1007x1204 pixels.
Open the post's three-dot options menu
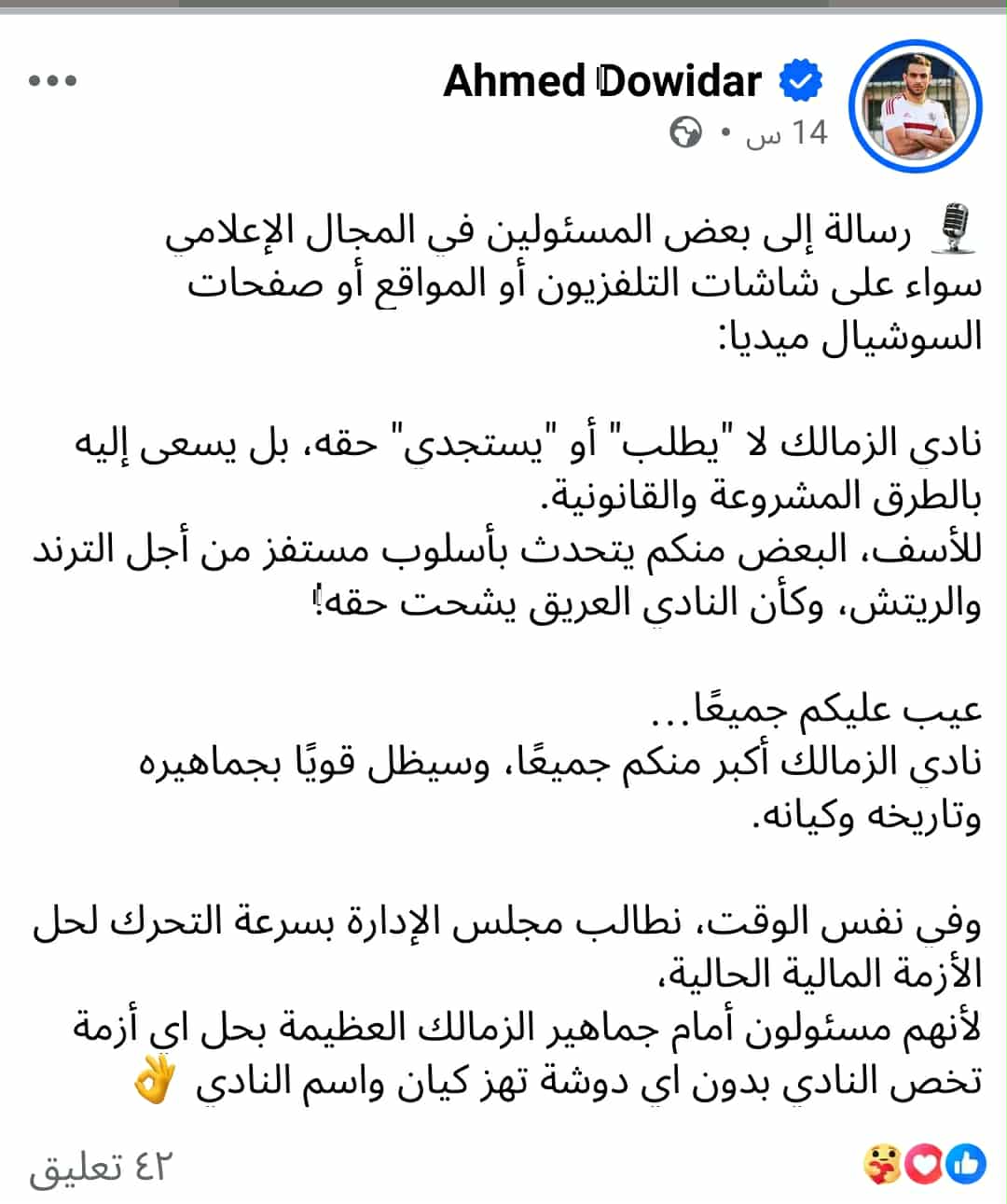tap(53, 81)
